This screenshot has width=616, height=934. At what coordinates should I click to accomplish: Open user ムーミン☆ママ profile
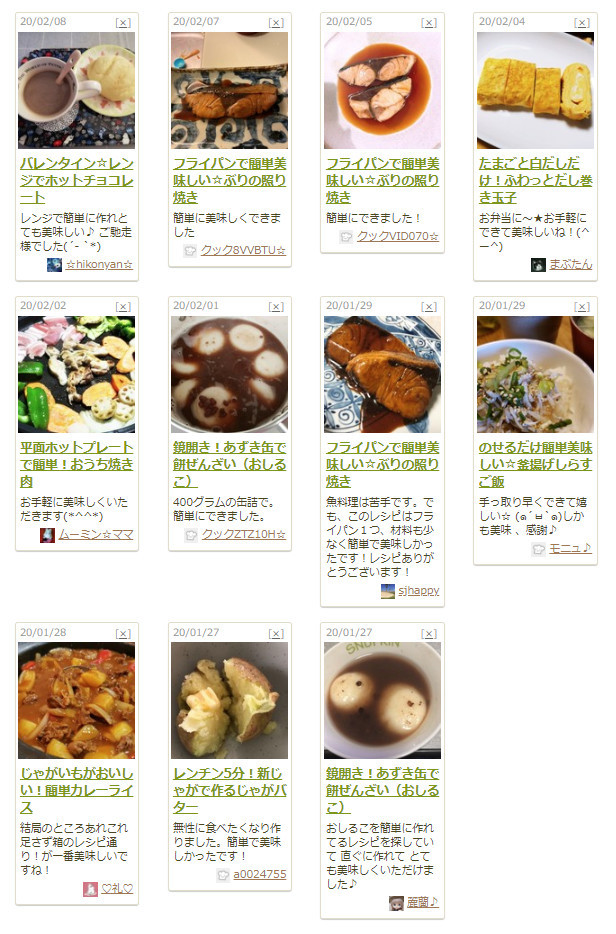[x=95, y=535]
